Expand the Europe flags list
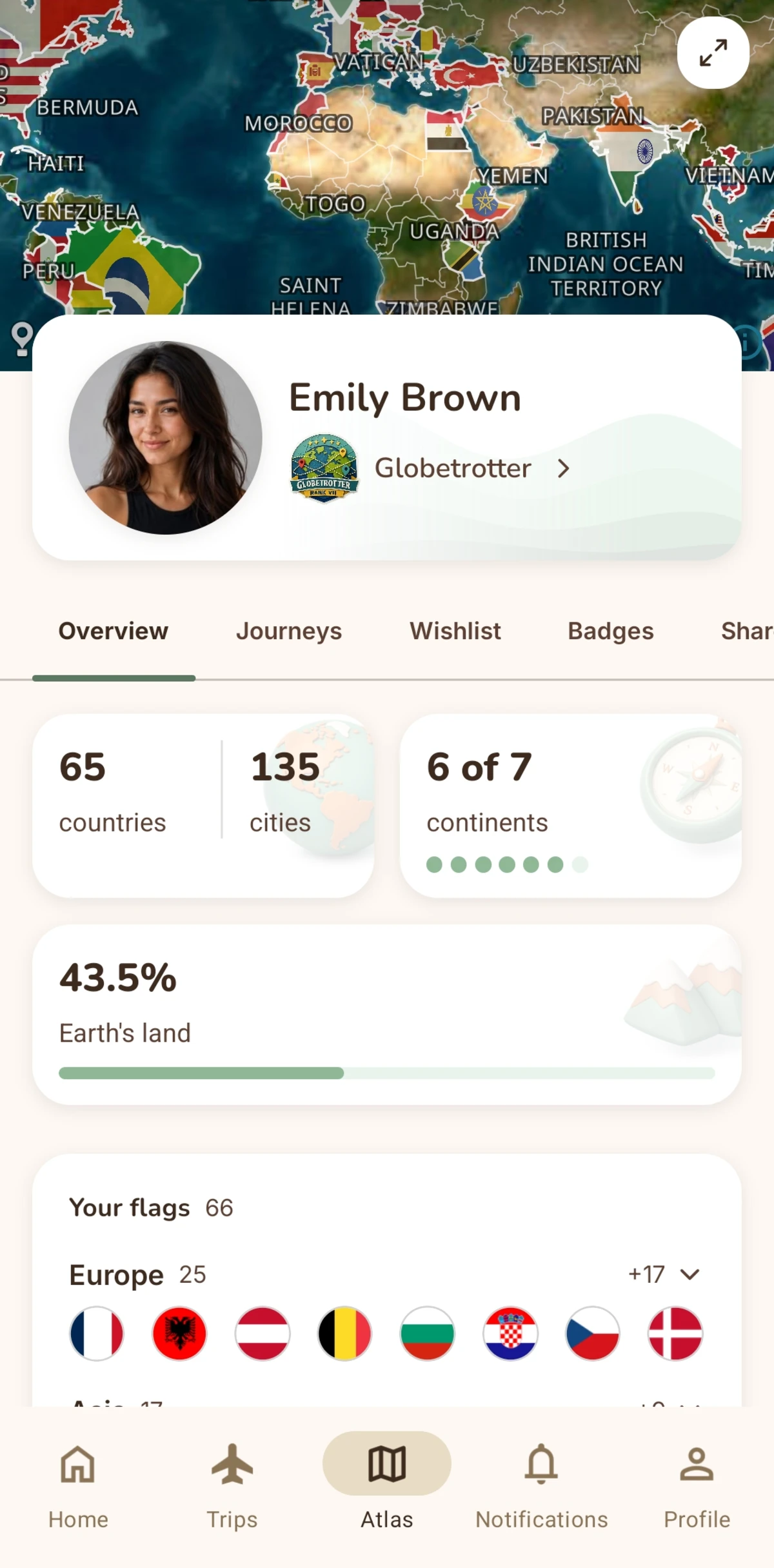The height and width of the screenshot is (1568, 774). [x=664, y=1275]
